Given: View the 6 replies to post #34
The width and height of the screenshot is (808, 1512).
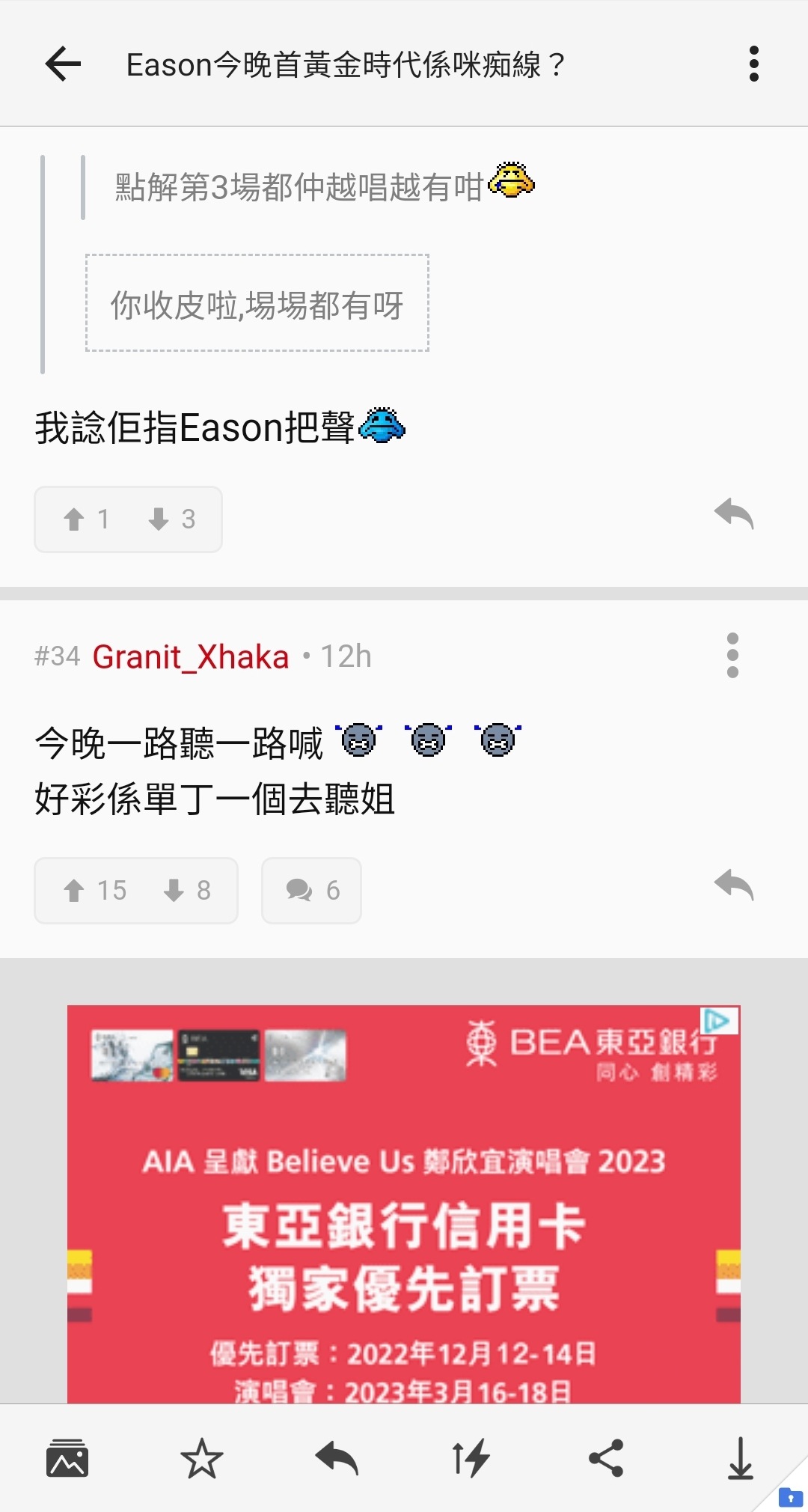Looking at the screenshot, I should (x=311, y=891).
